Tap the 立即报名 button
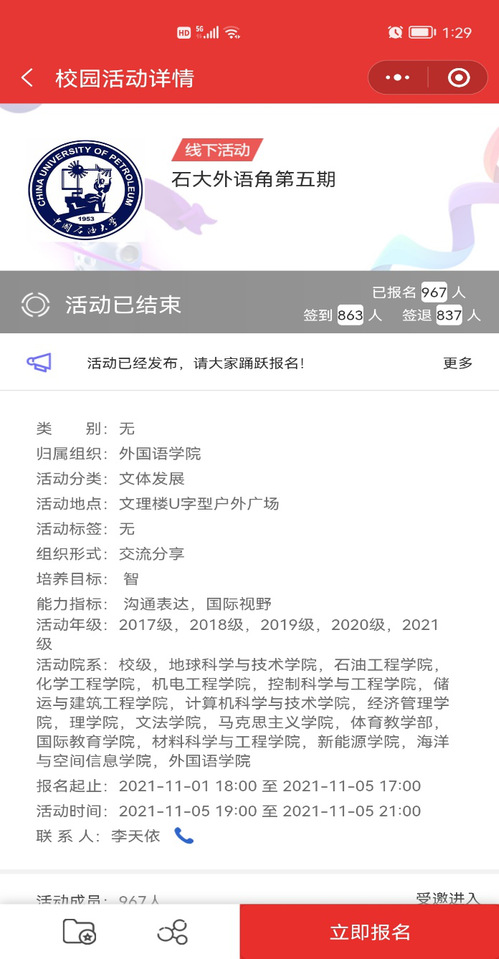Screen dimensions: 499x959 click(x=369, y=931)
